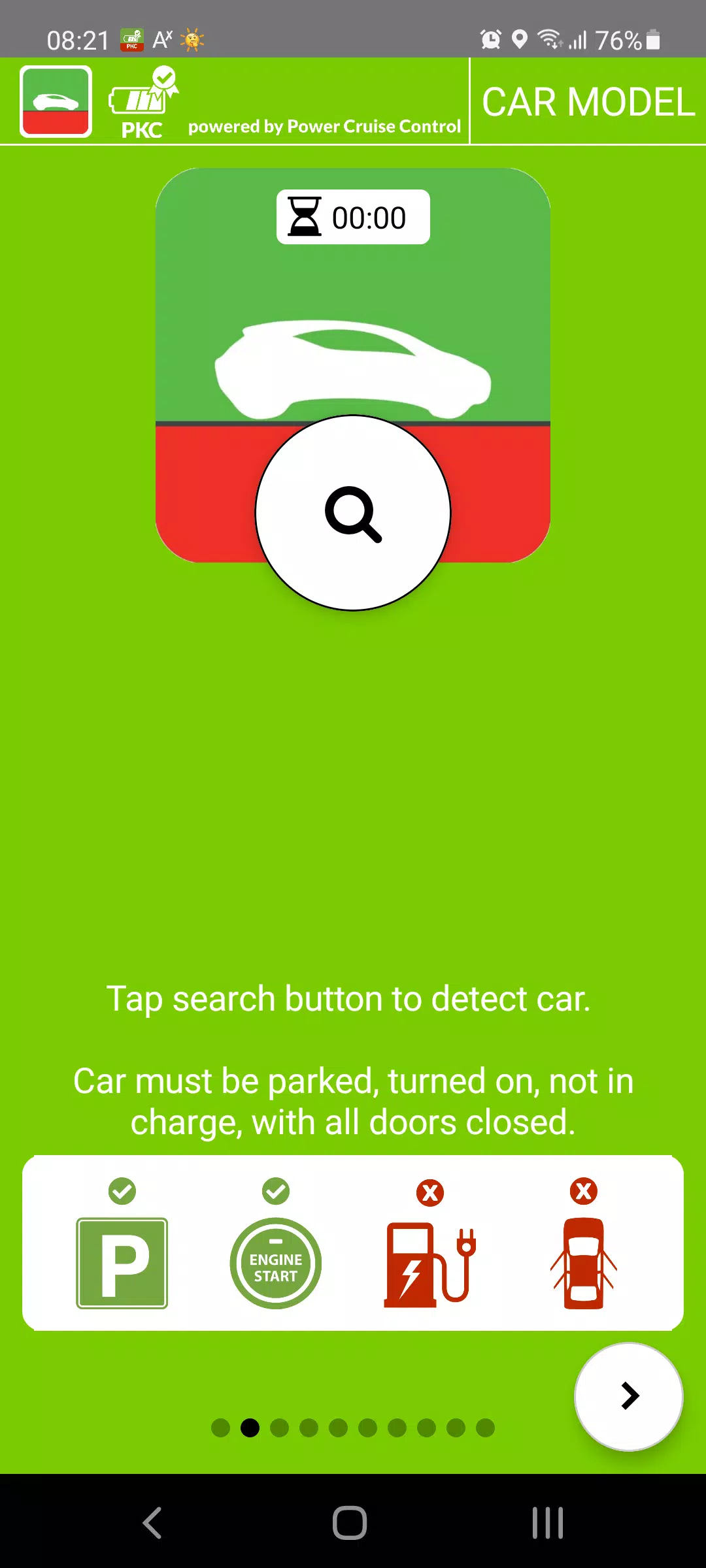Image resolution: width=706 pixels, height=1568 pixels.
Task: Select the PKC car logo icon
Action: (54, 101)
